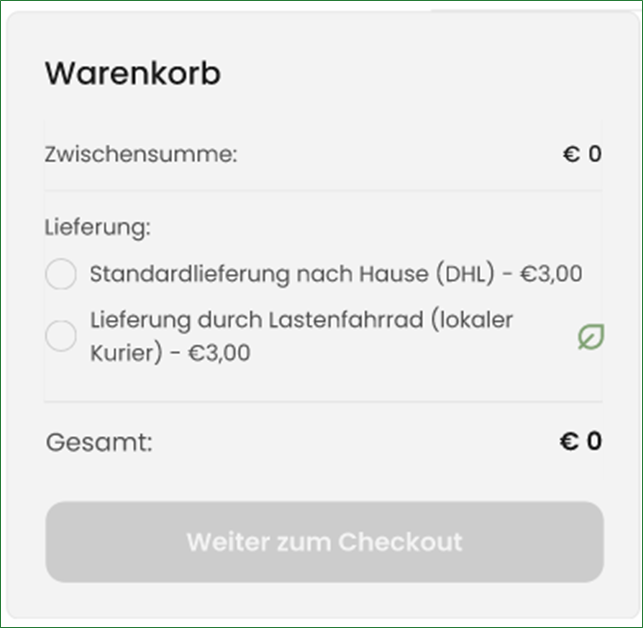Choose Lieferung durch Lastenfahrrad option

coord(61,337)
